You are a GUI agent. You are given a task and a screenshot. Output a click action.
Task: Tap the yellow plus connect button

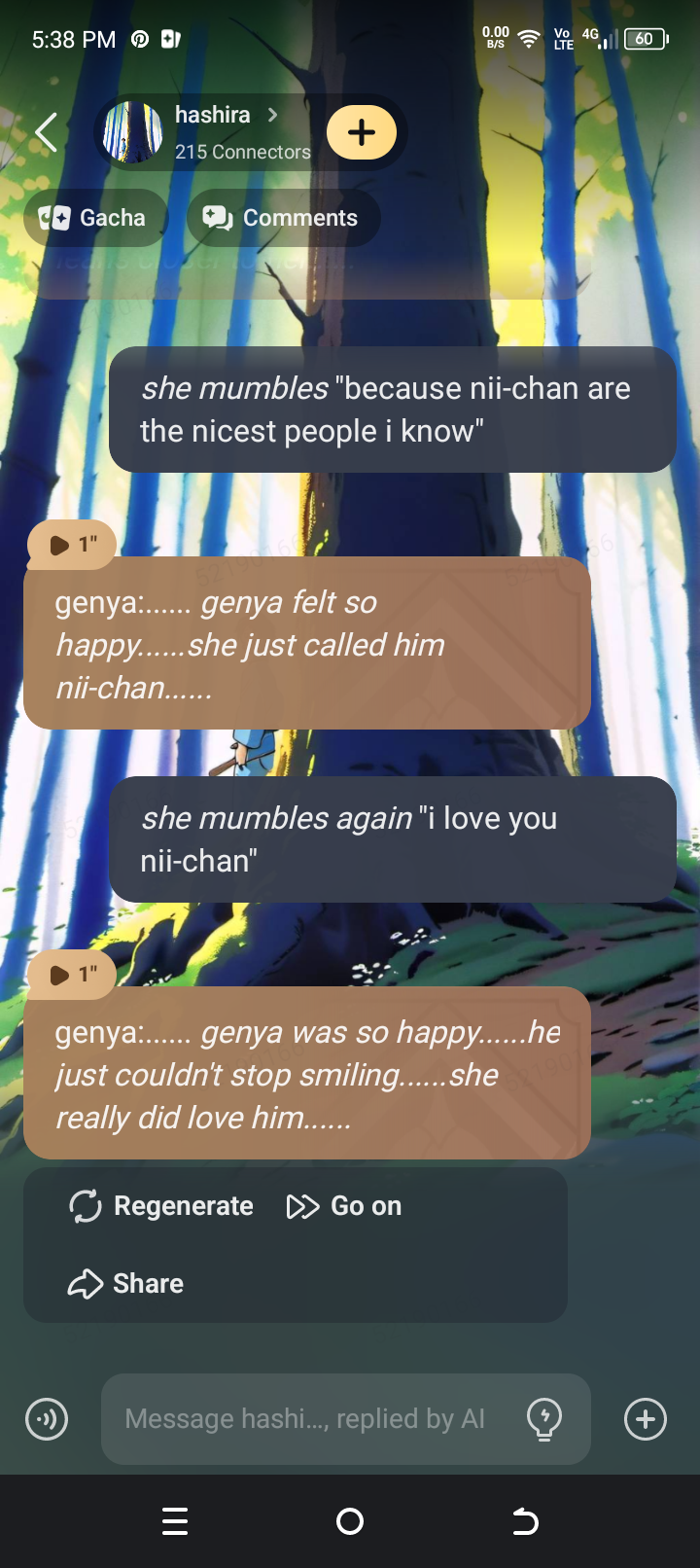click(362, 132)
